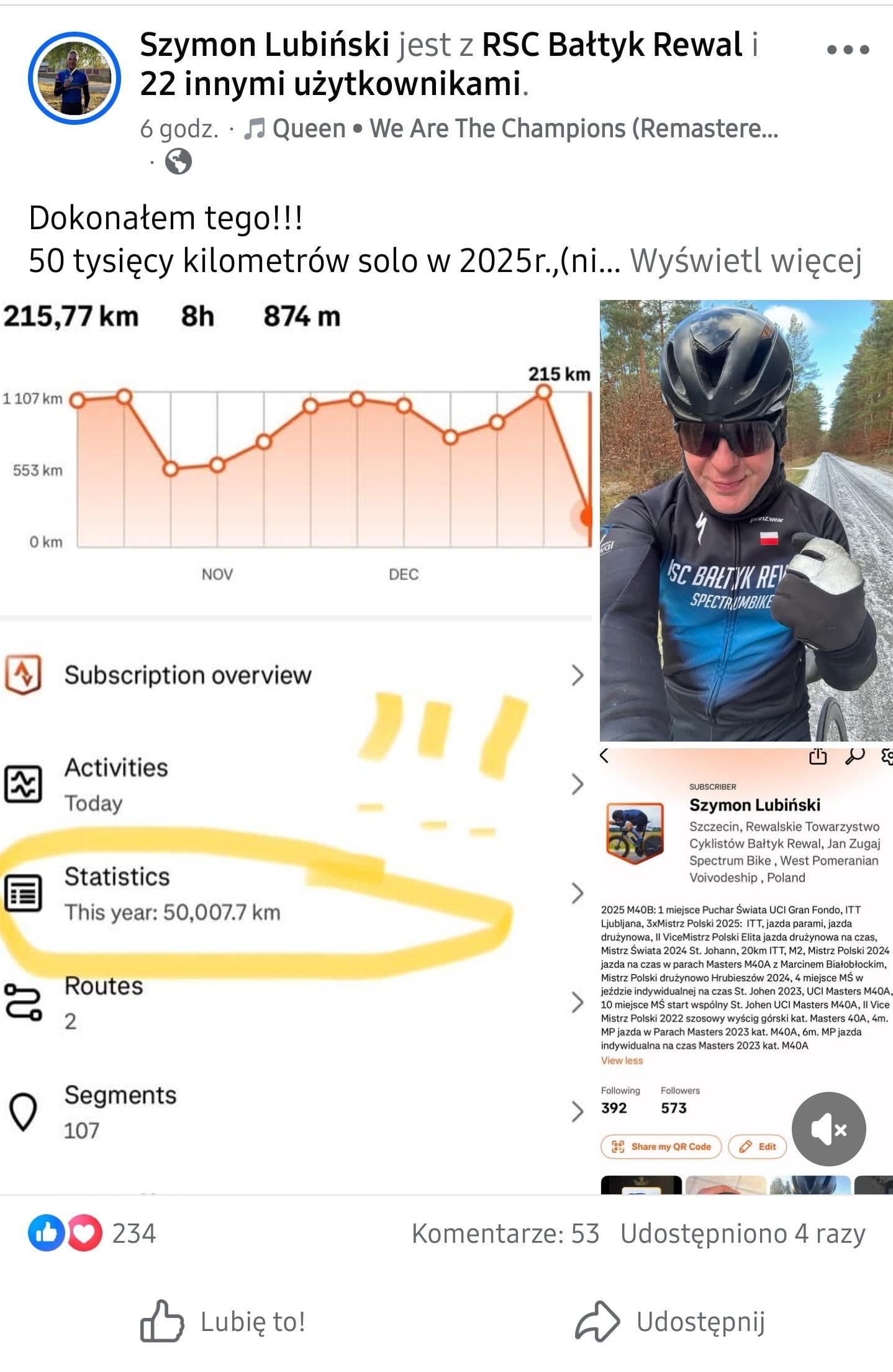View the 234 reactions list
Viewport: 893px width, 1372px height.
click(92, 1233)
